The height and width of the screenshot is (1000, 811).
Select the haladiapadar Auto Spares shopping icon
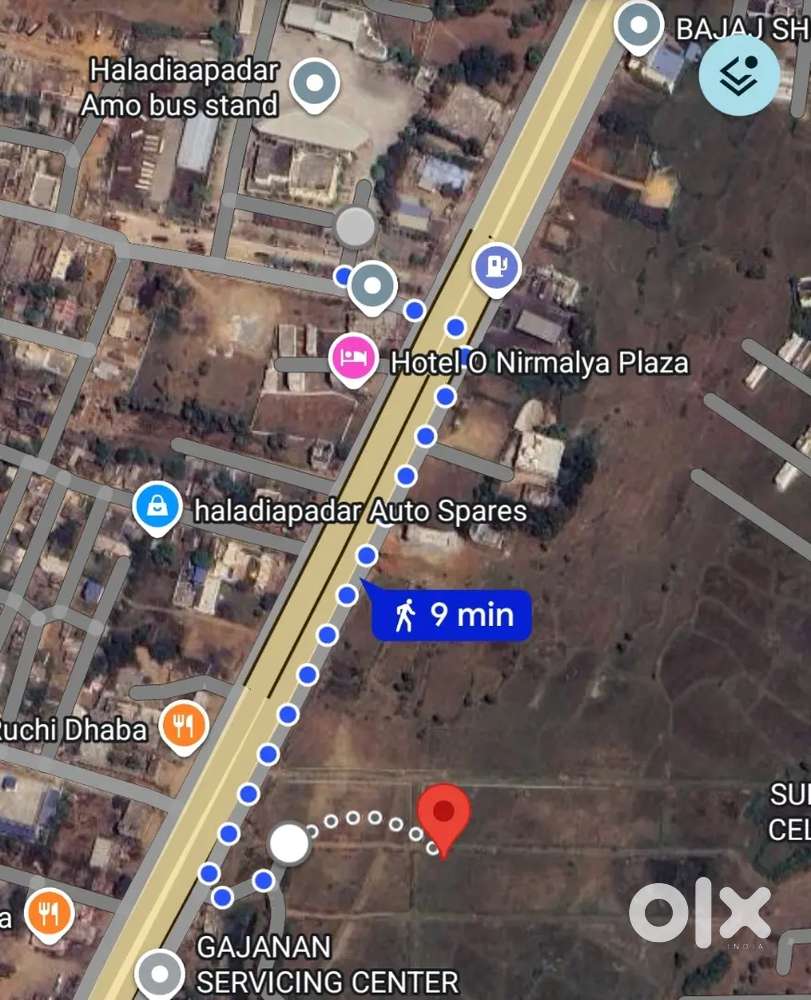click(x=156, y=508)
